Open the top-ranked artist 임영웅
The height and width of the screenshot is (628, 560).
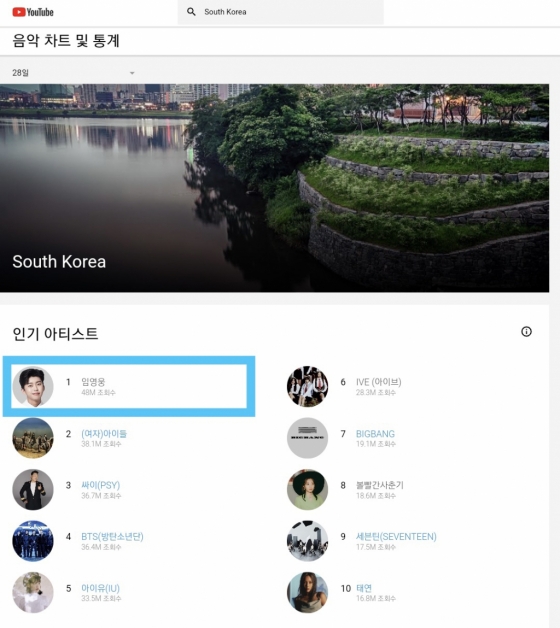coord(93,382)
